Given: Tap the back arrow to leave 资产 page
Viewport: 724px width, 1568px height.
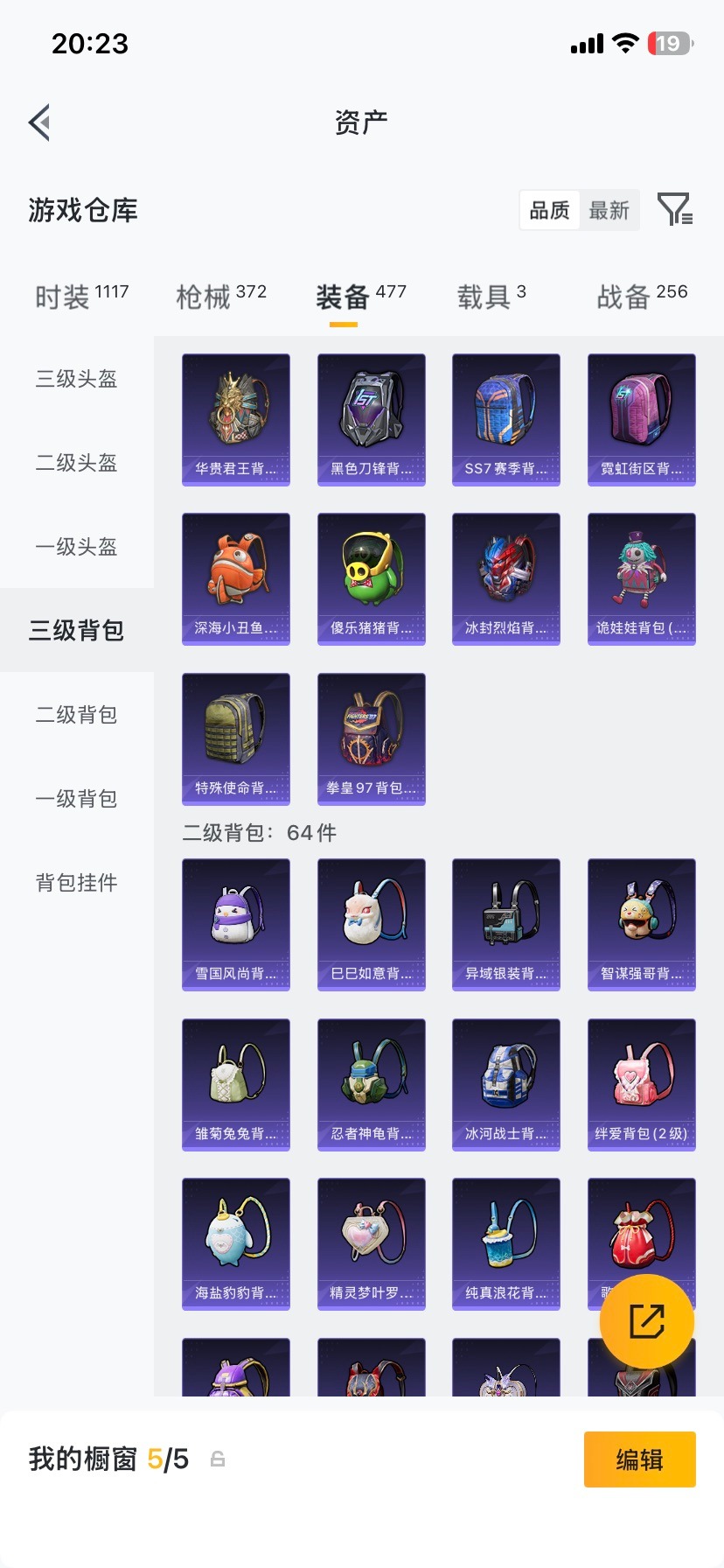Looking at the screenshot, I should pos(38,122).
